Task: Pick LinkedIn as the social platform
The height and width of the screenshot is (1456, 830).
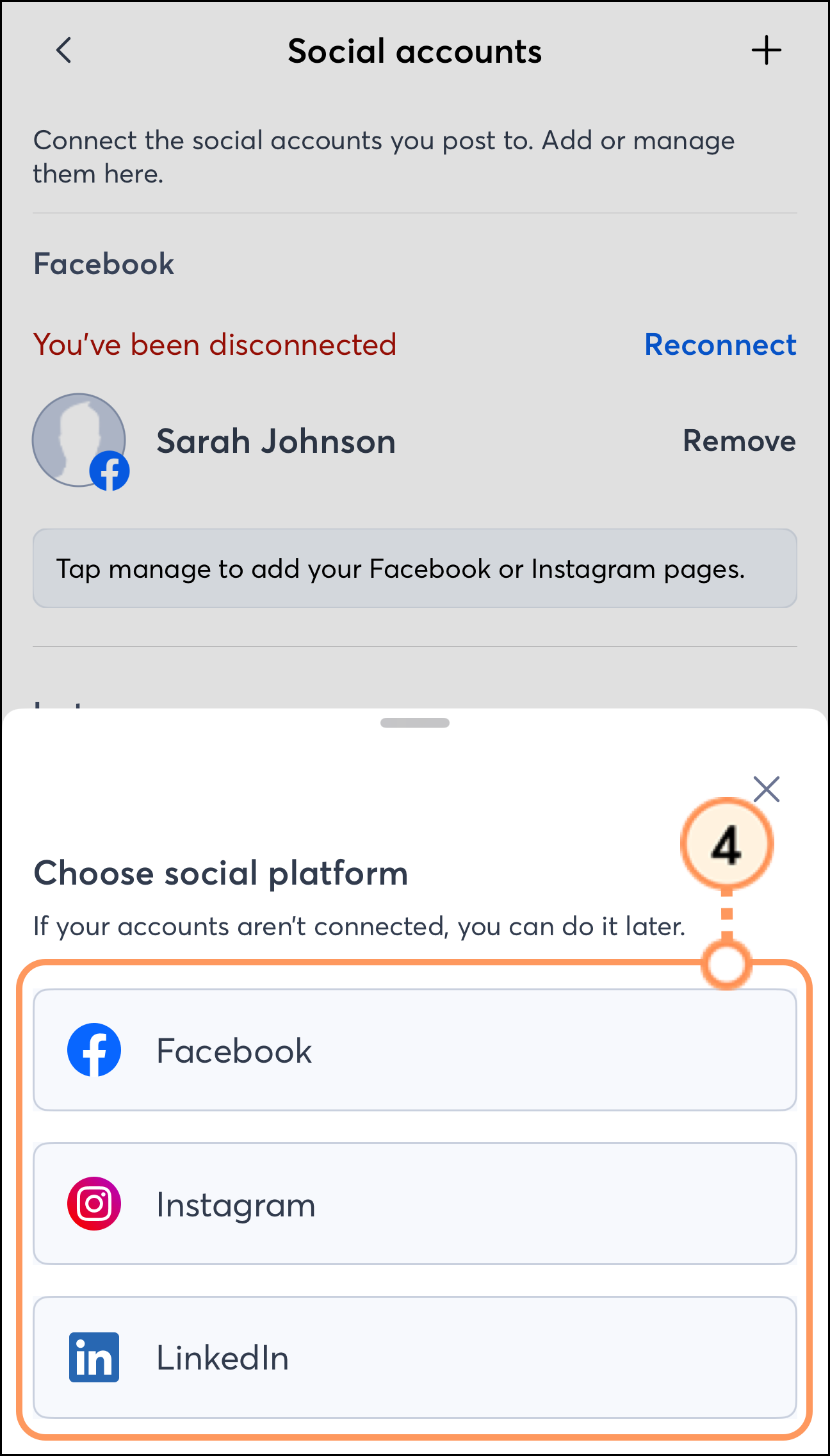Action: pos(414,1357)
